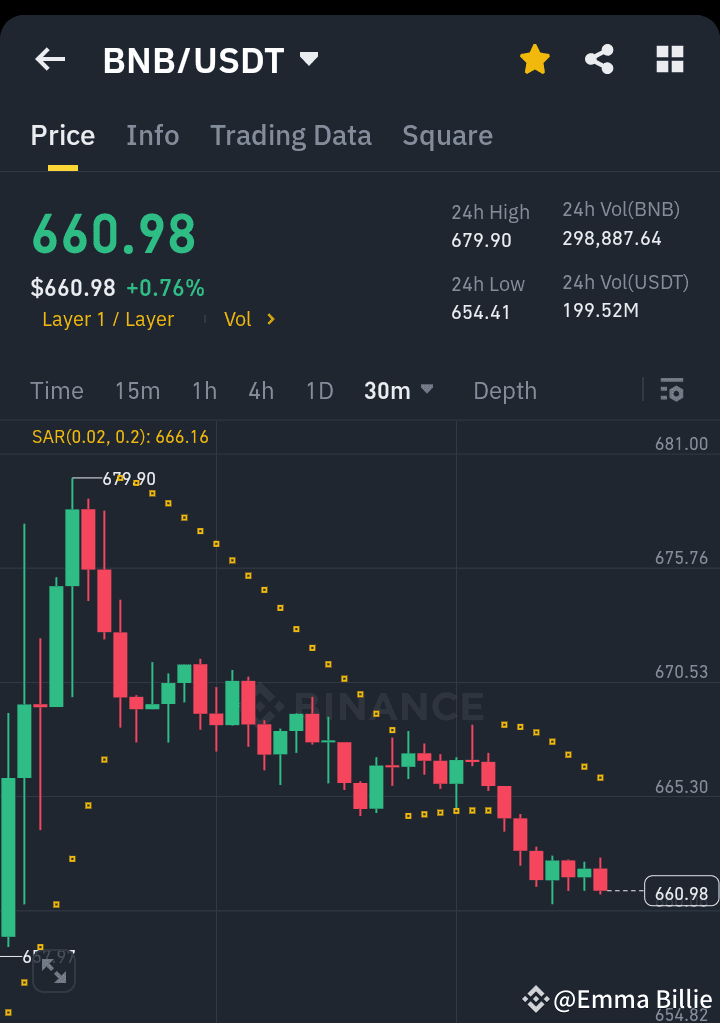The image size is (720, 1023).
Task: Expand the chart using the fullscreen icon
Action: tap(54, 969)
